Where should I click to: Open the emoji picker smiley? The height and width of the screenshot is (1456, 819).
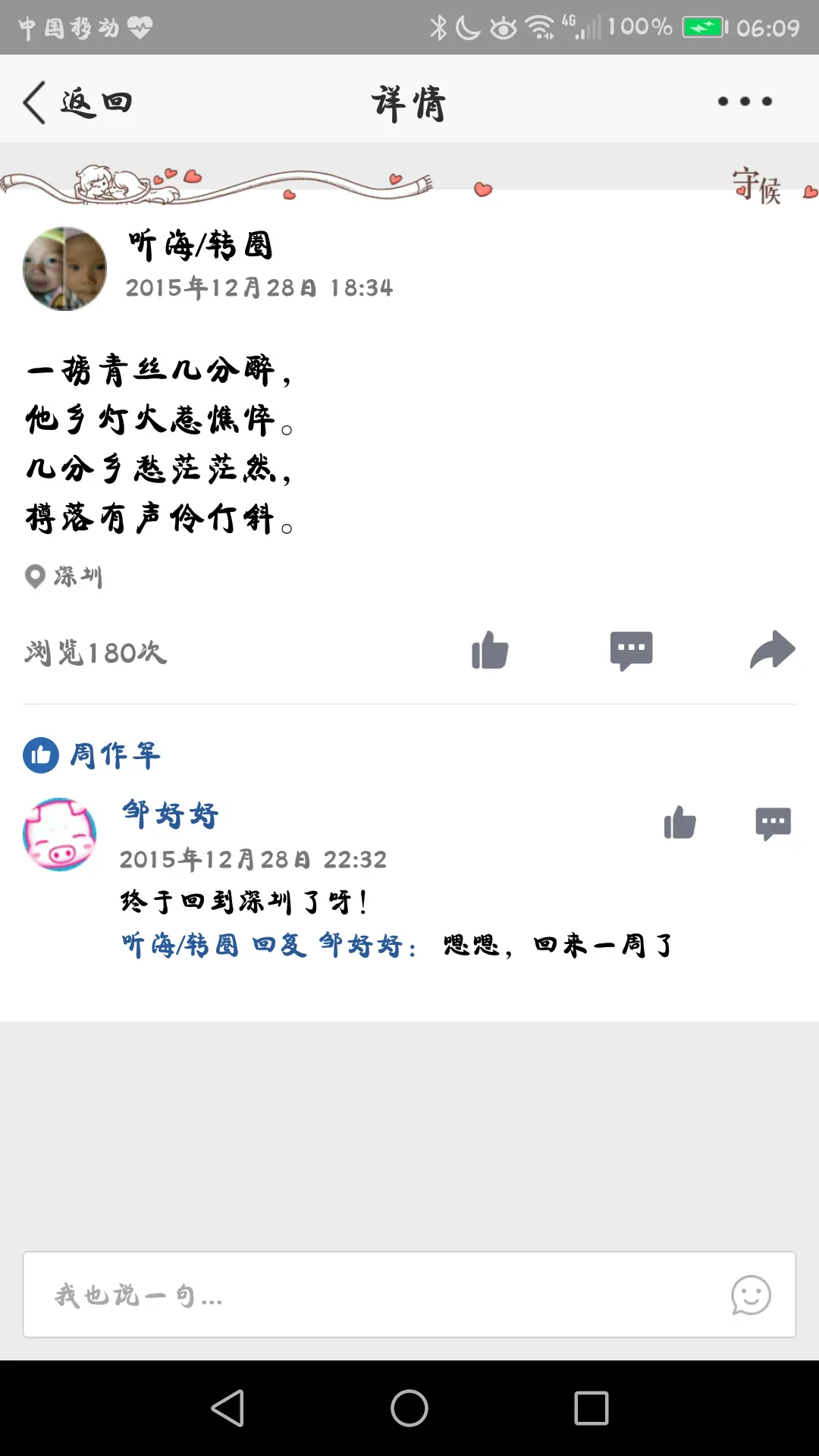coord(751,1294)
